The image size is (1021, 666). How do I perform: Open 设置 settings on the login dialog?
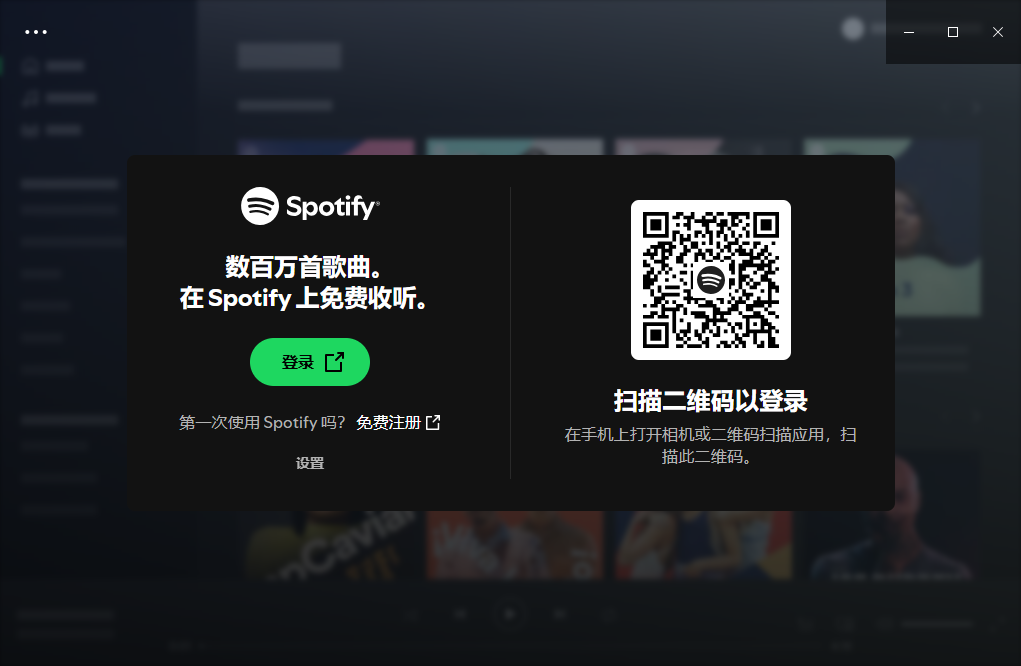coord(310,463)
